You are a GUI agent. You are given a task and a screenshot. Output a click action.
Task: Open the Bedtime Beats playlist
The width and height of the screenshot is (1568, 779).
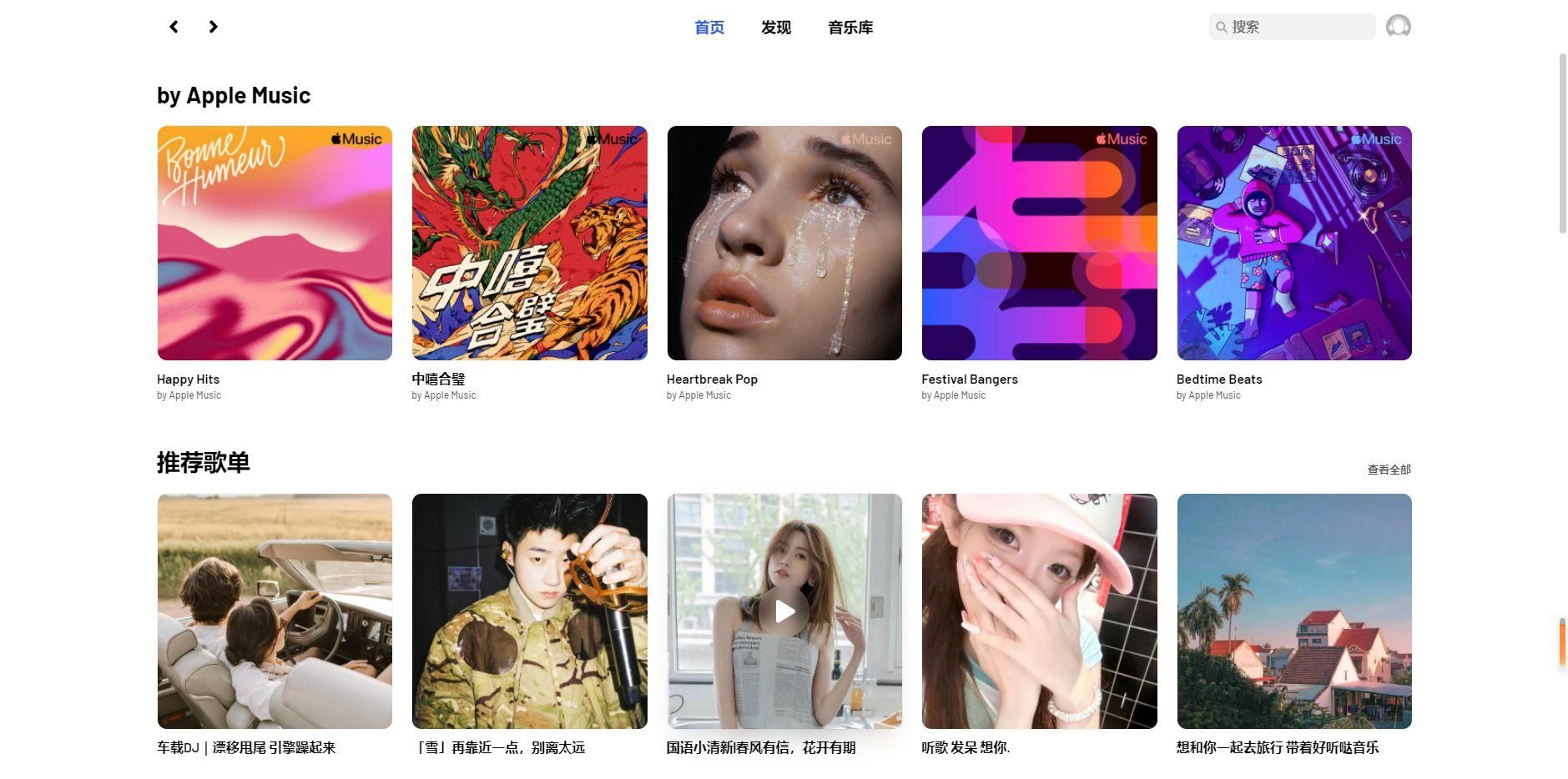click(x=1293, y=243)
